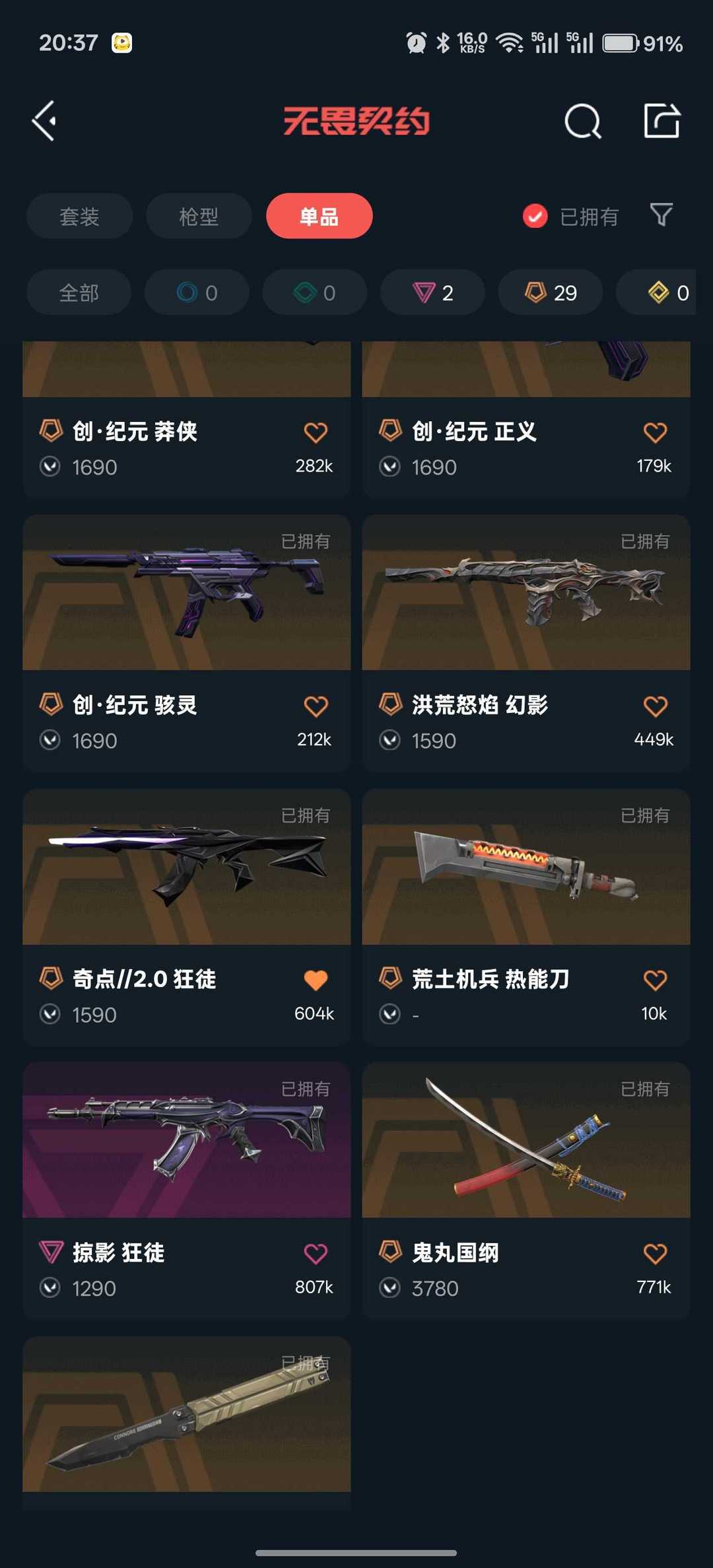The width and height of the screenshot is (713, 1568).
Task: Select the 单品 tab
Action: 319,216
